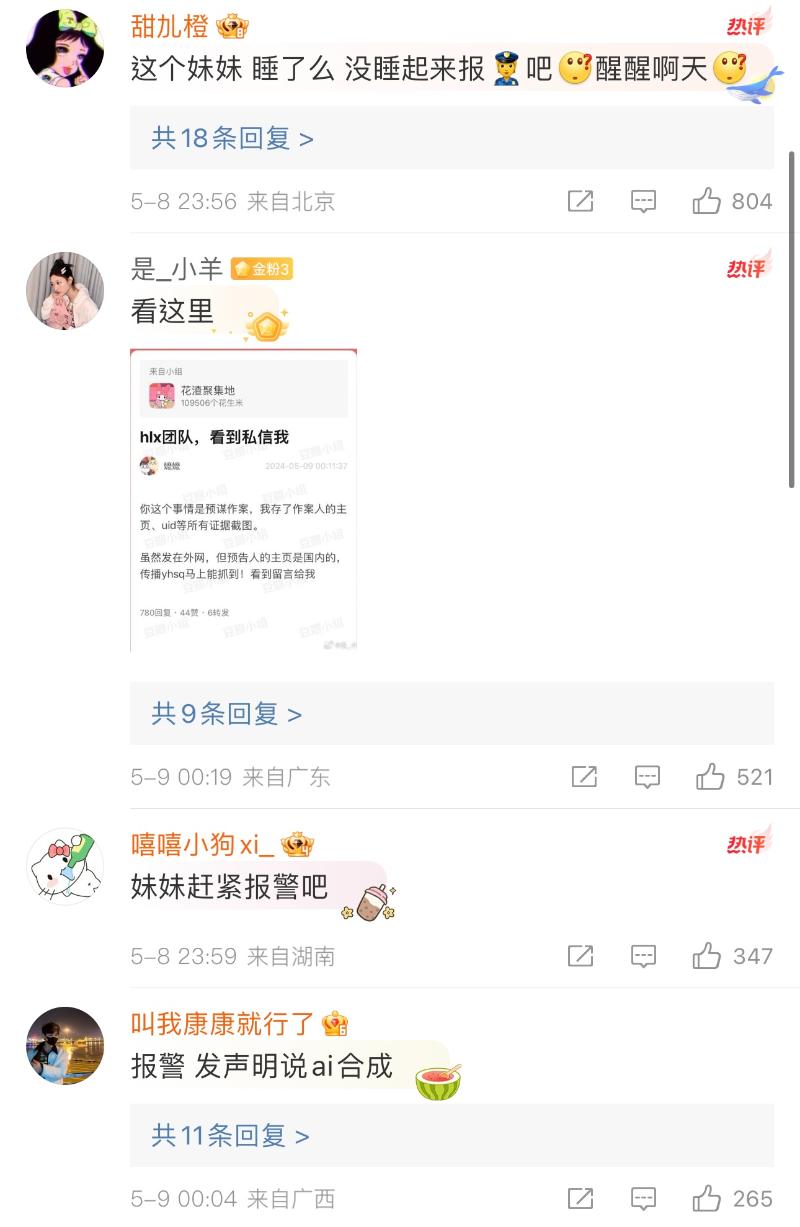Reply to 叫我康康就行了's comment
The width and height of the screenshot is (800, 1227).
pyautogui.click(x=643, y=1198)
